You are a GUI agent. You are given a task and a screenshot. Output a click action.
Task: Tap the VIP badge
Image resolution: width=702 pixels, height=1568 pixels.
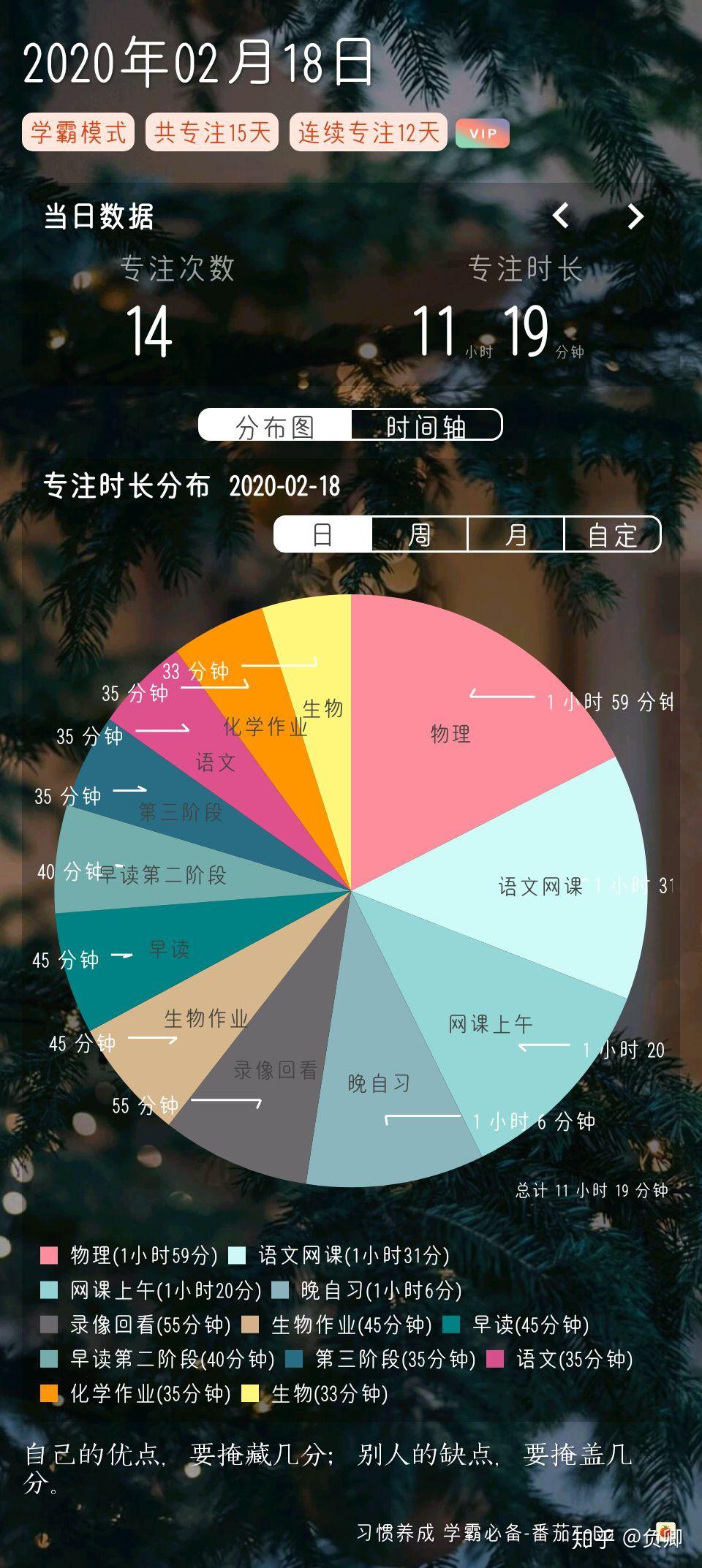point(483,133)
